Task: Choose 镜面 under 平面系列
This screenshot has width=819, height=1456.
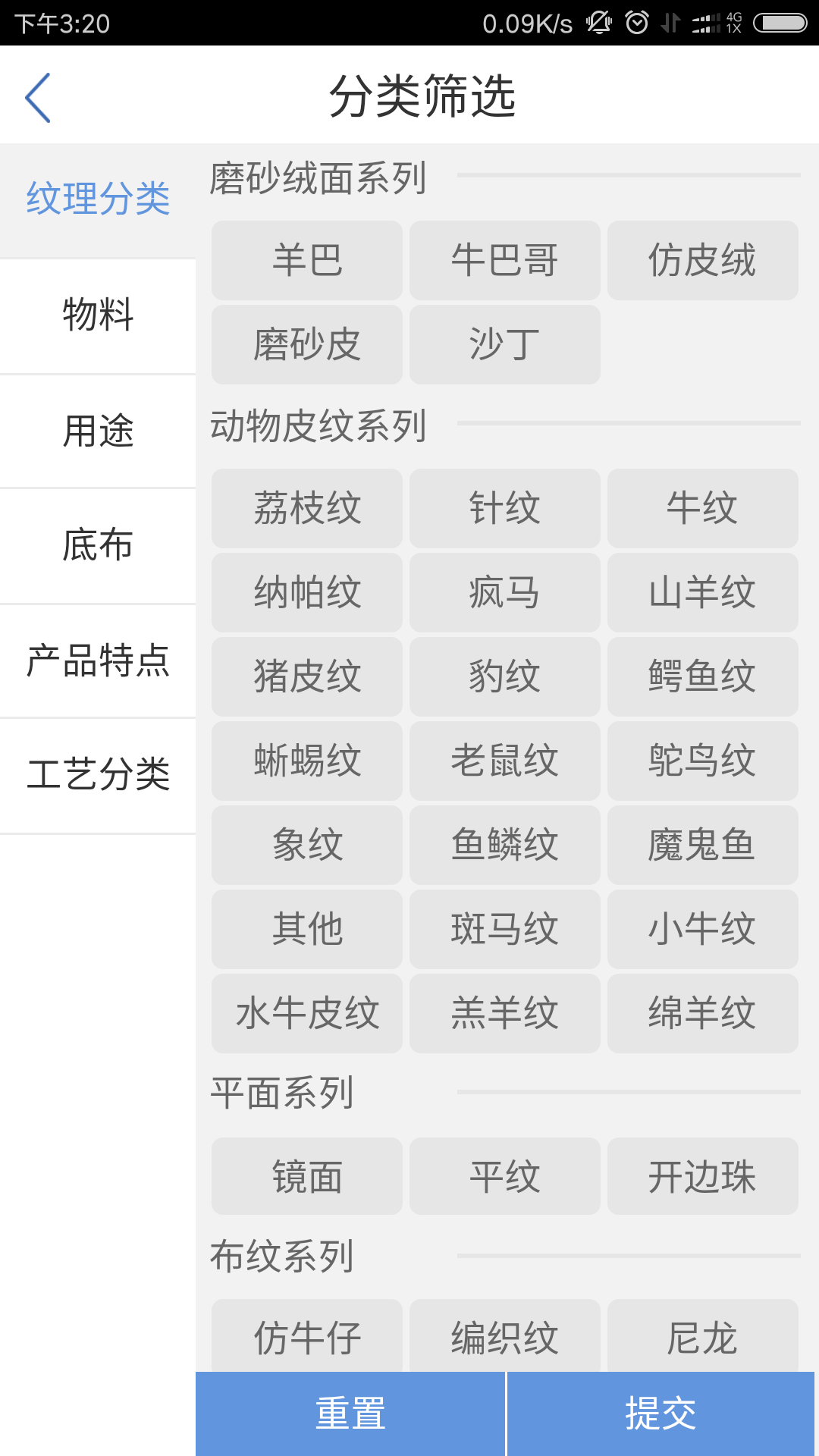Action: (307, 1176)
